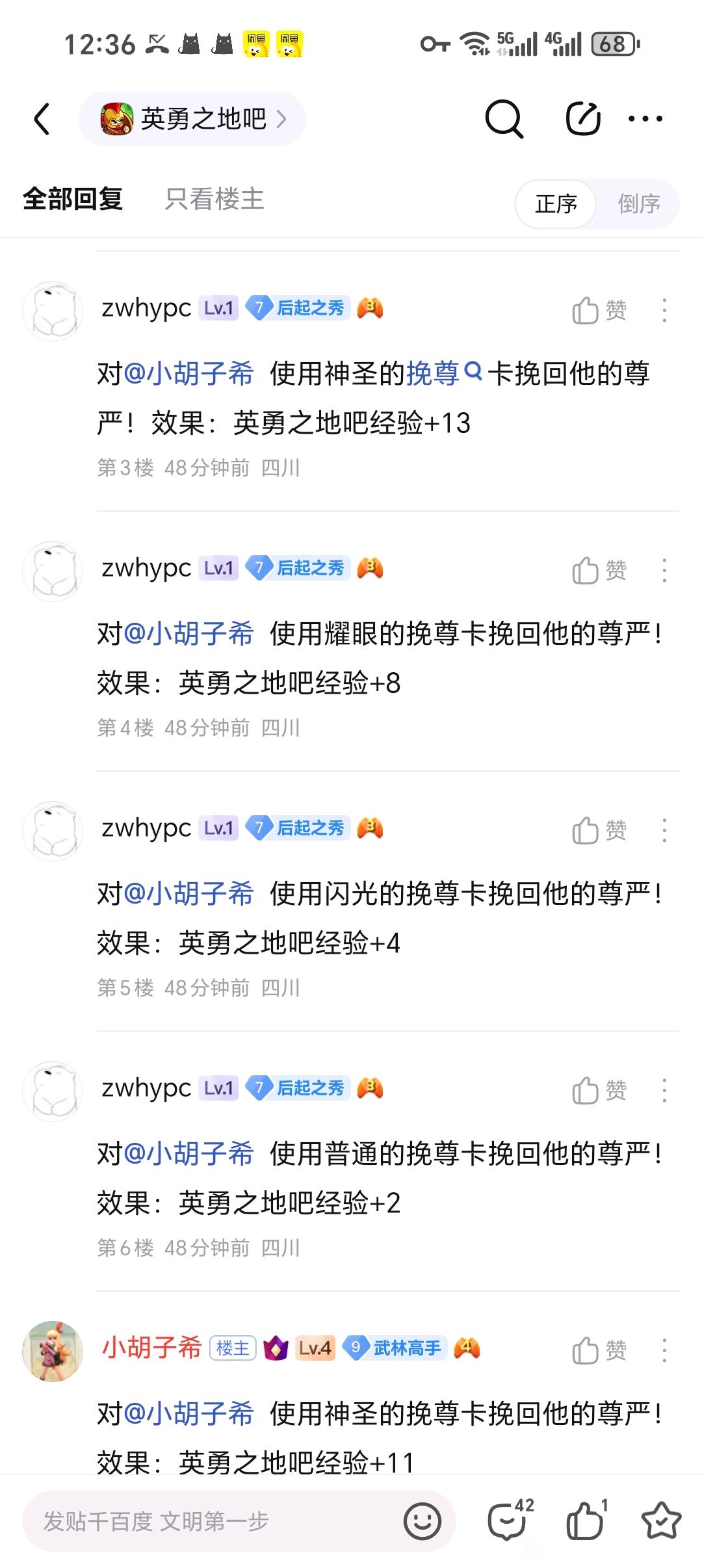Open the emoji picker smiley icon
The height and width of the screenshot is (1568, 702).
[x=422, y=1521]
